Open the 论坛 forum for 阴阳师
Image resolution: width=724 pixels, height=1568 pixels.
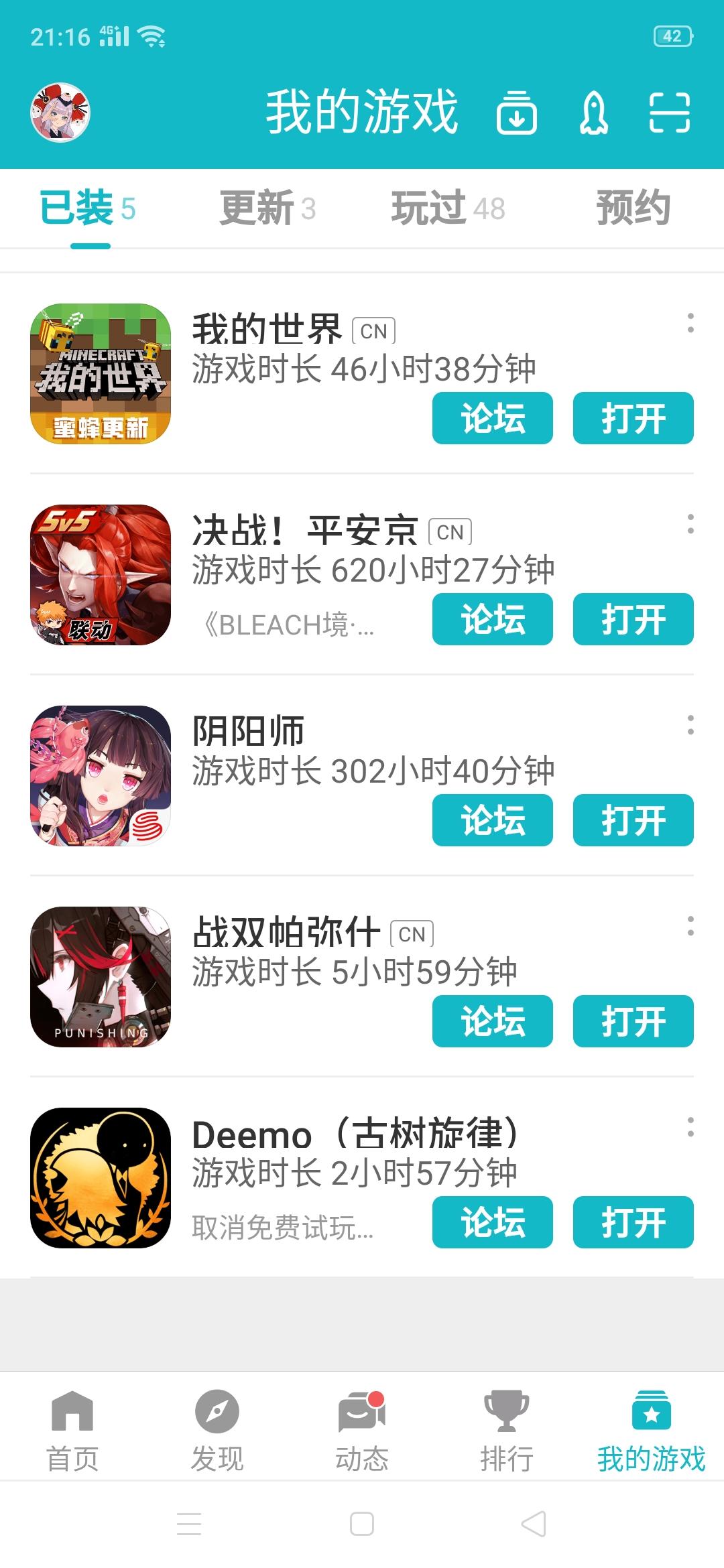[x=493, y=820]
